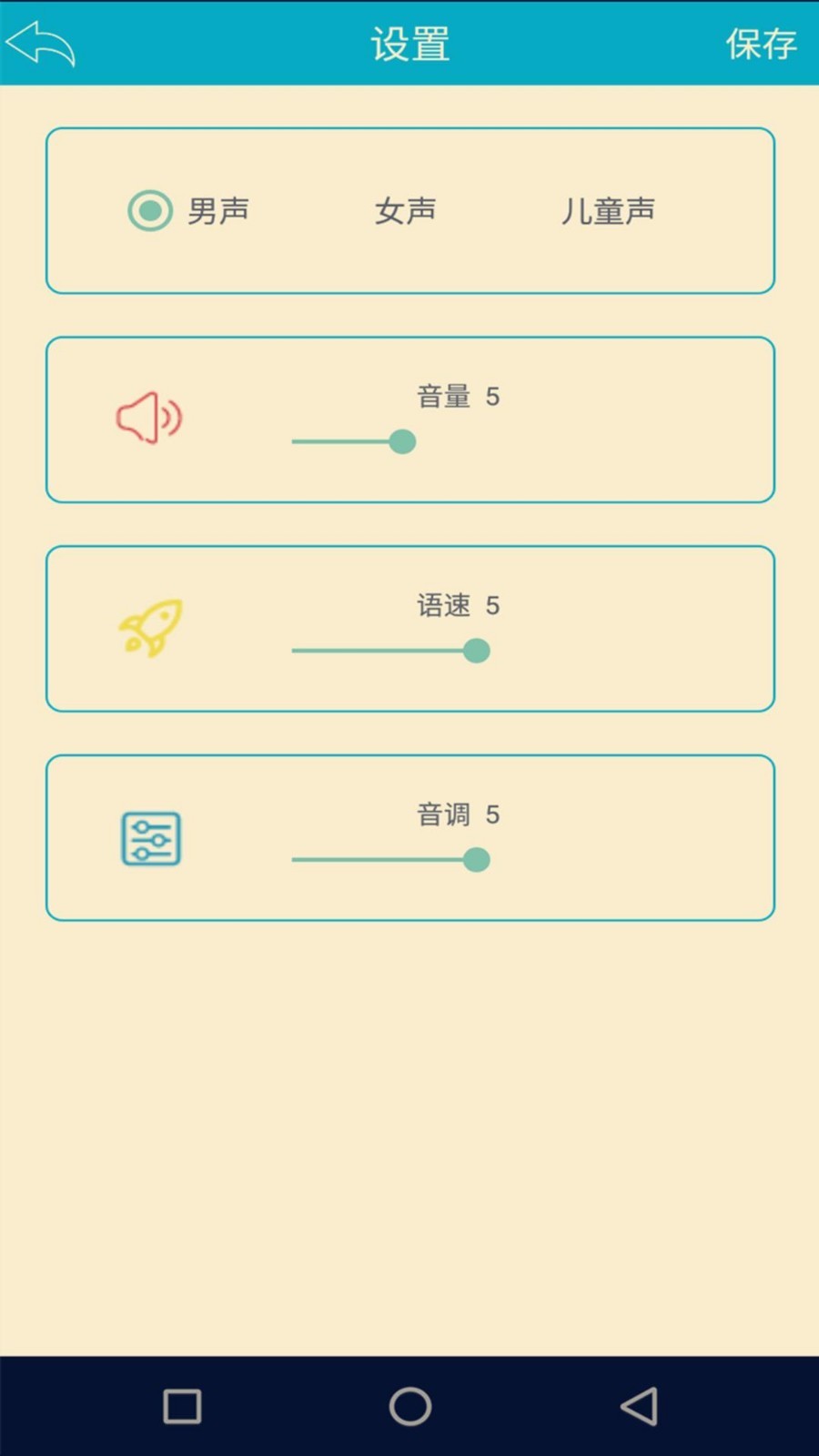This screenshot has width=819, height=1456.
Task: Save settings with 保存 button
Action: 761,44
